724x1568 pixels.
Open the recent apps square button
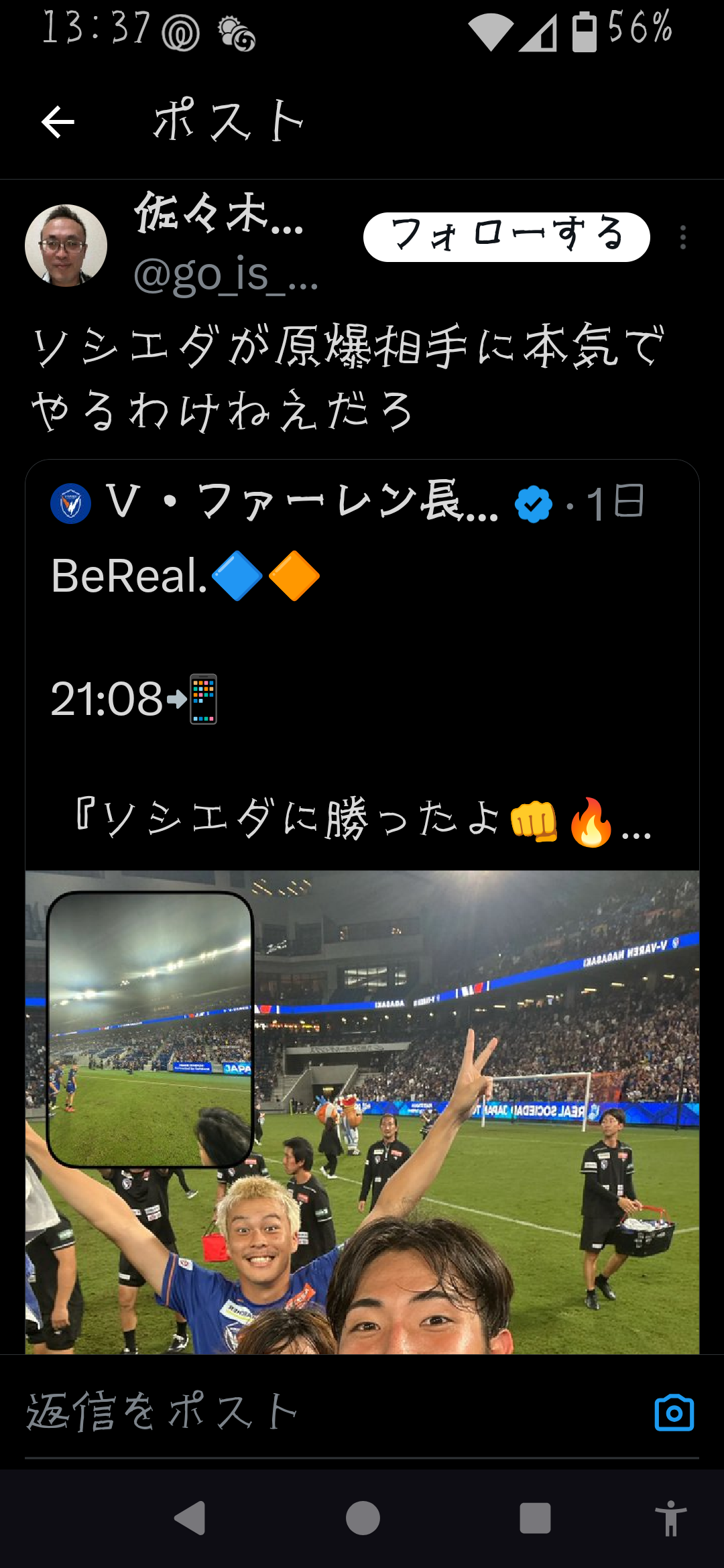pyautogui.click(x=535, y=1518)
